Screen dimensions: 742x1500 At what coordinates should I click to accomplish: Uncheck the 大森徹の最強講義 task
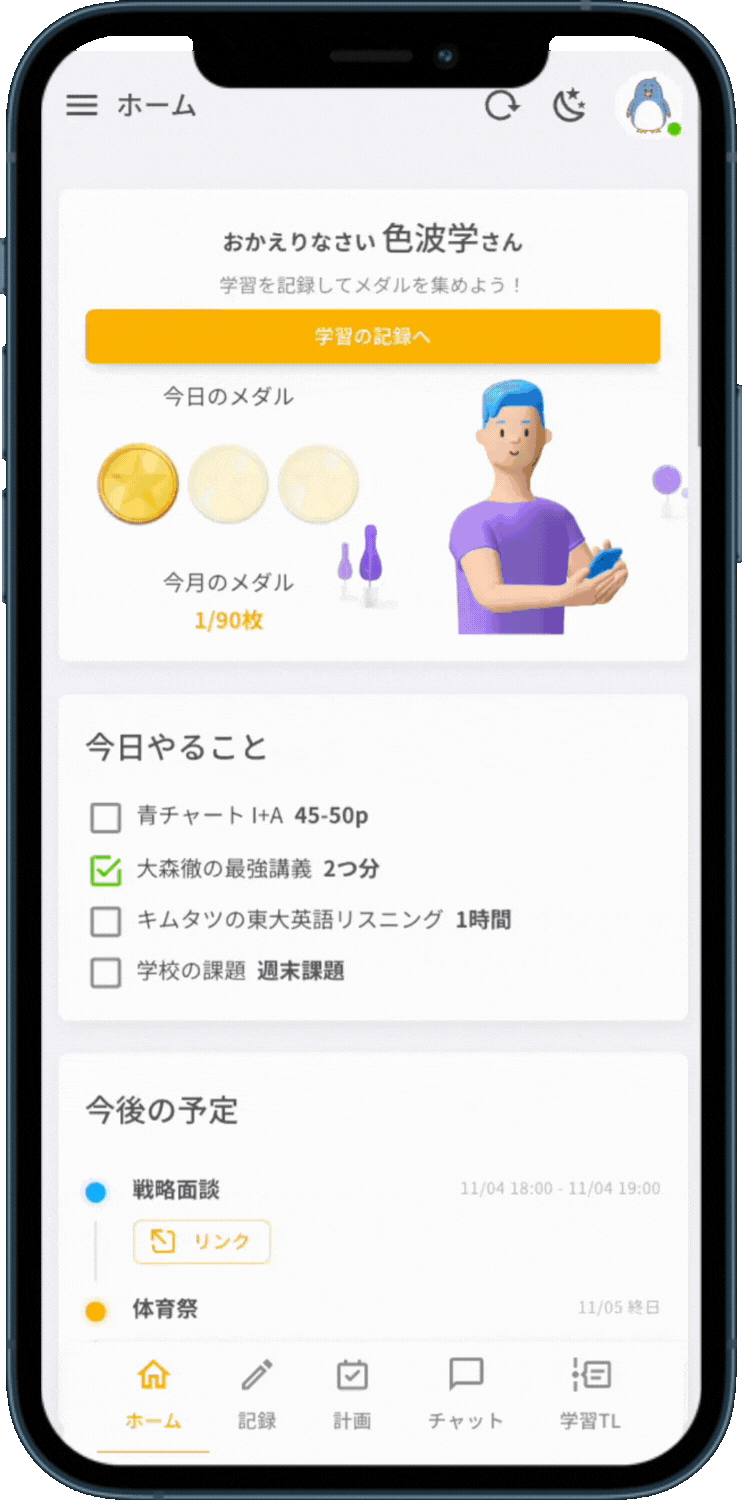click(106, 870)
